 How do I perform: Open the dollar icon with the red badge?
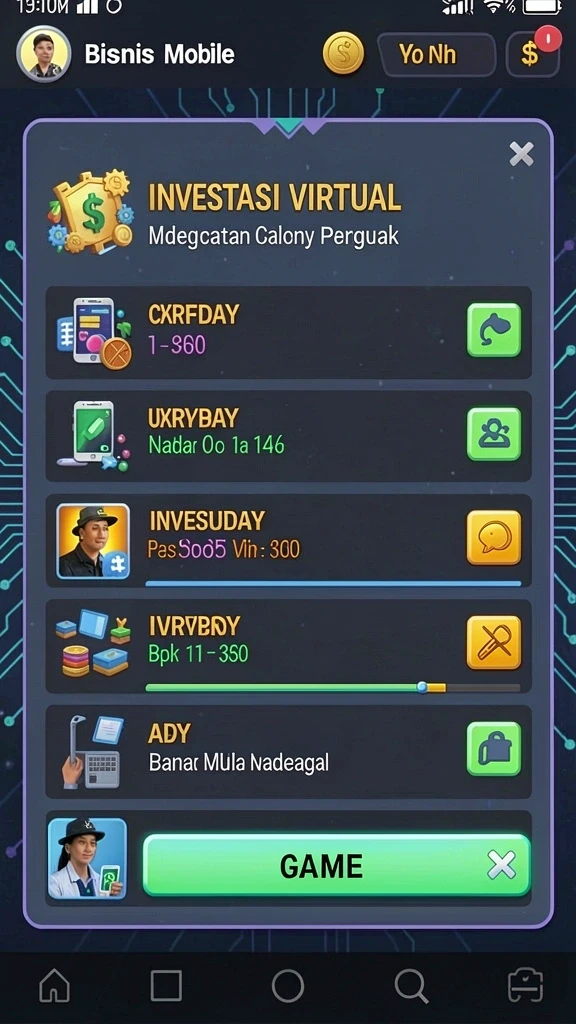[x=533, y=54]
